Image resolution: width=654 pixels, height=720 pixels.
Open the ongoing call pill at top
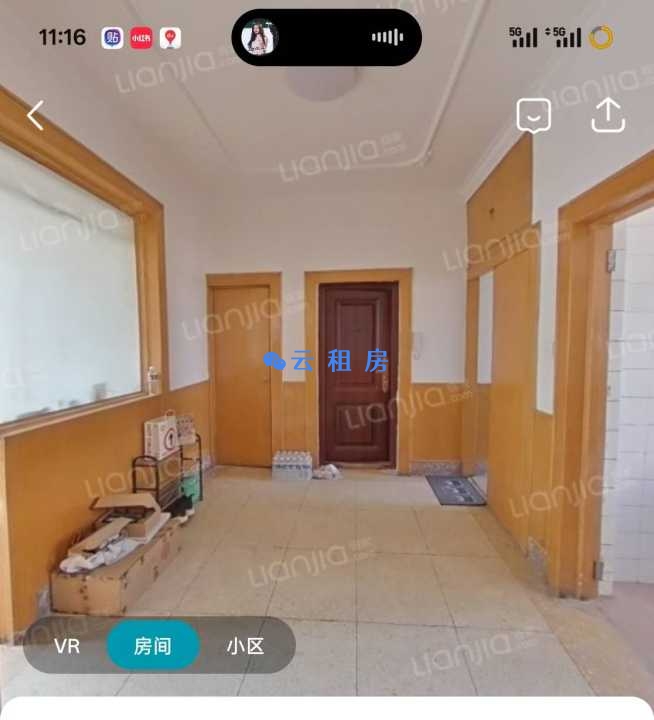pyautogui.click(x=327, y=38)
